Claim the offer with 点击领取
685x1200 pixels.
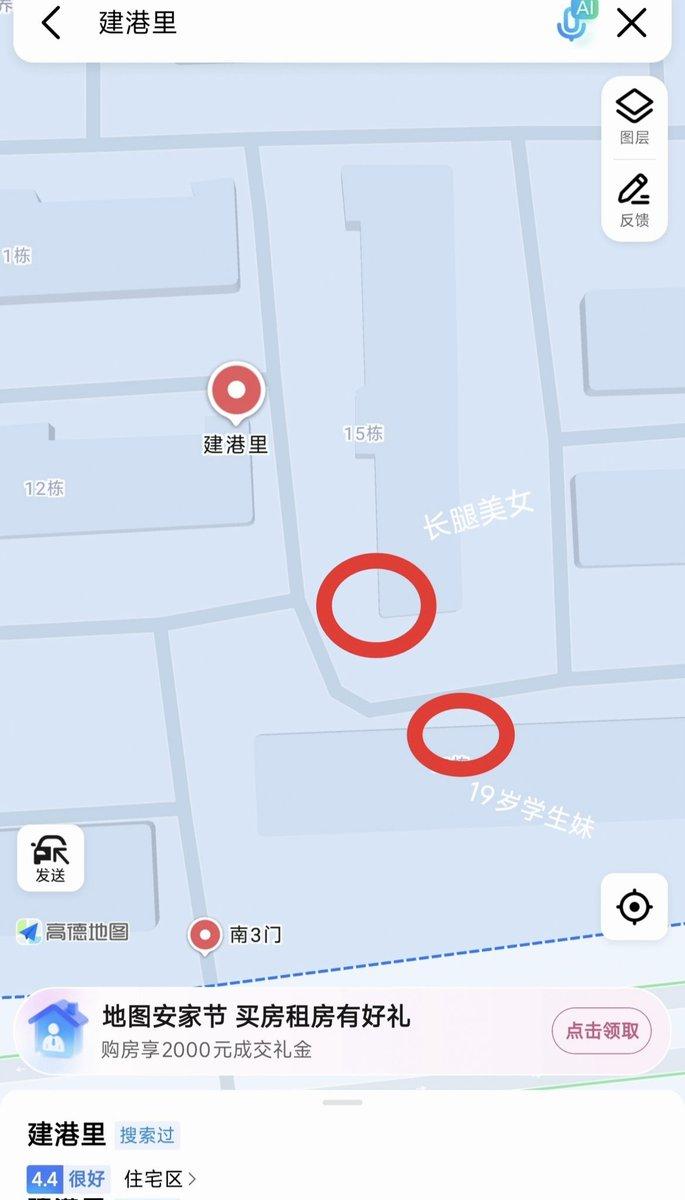coord(602,1031)
